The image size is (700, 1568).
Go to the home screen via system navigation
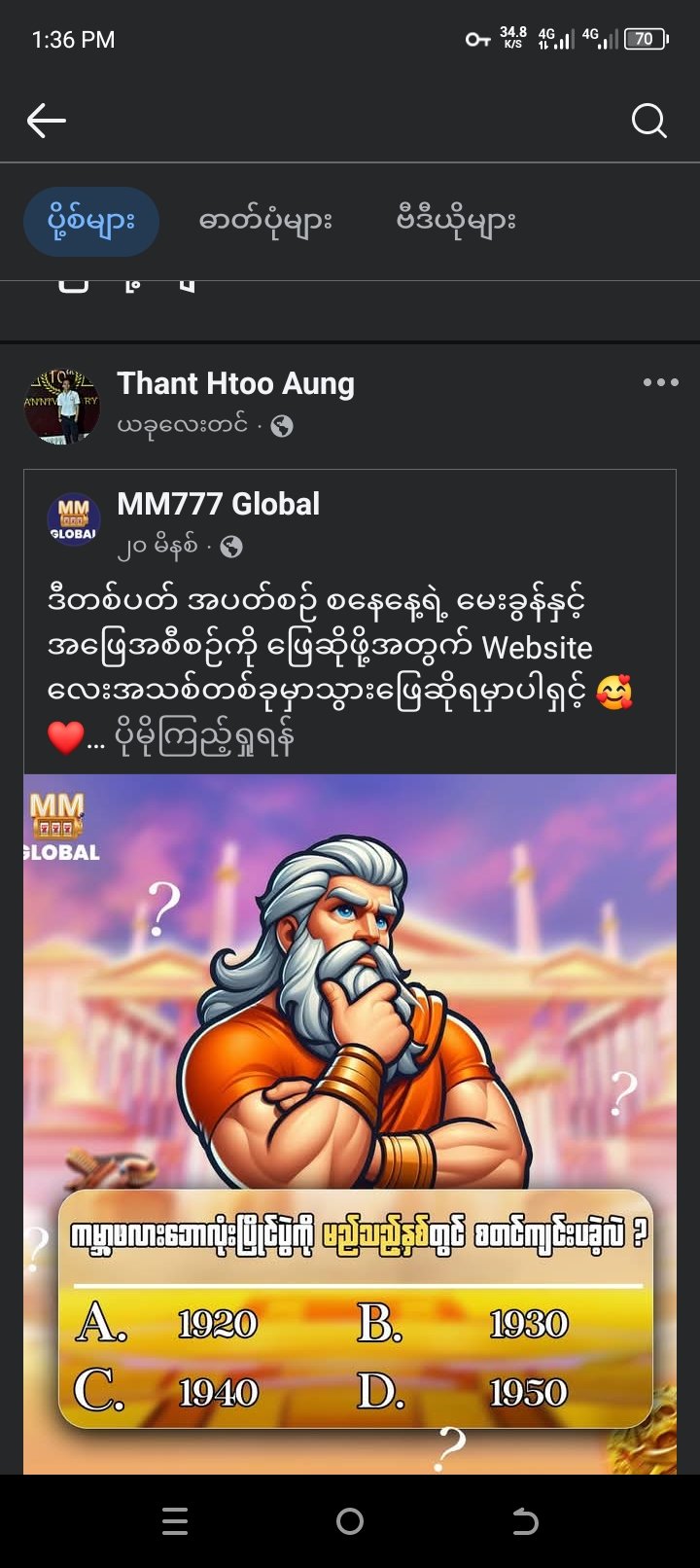(350, 1521)
